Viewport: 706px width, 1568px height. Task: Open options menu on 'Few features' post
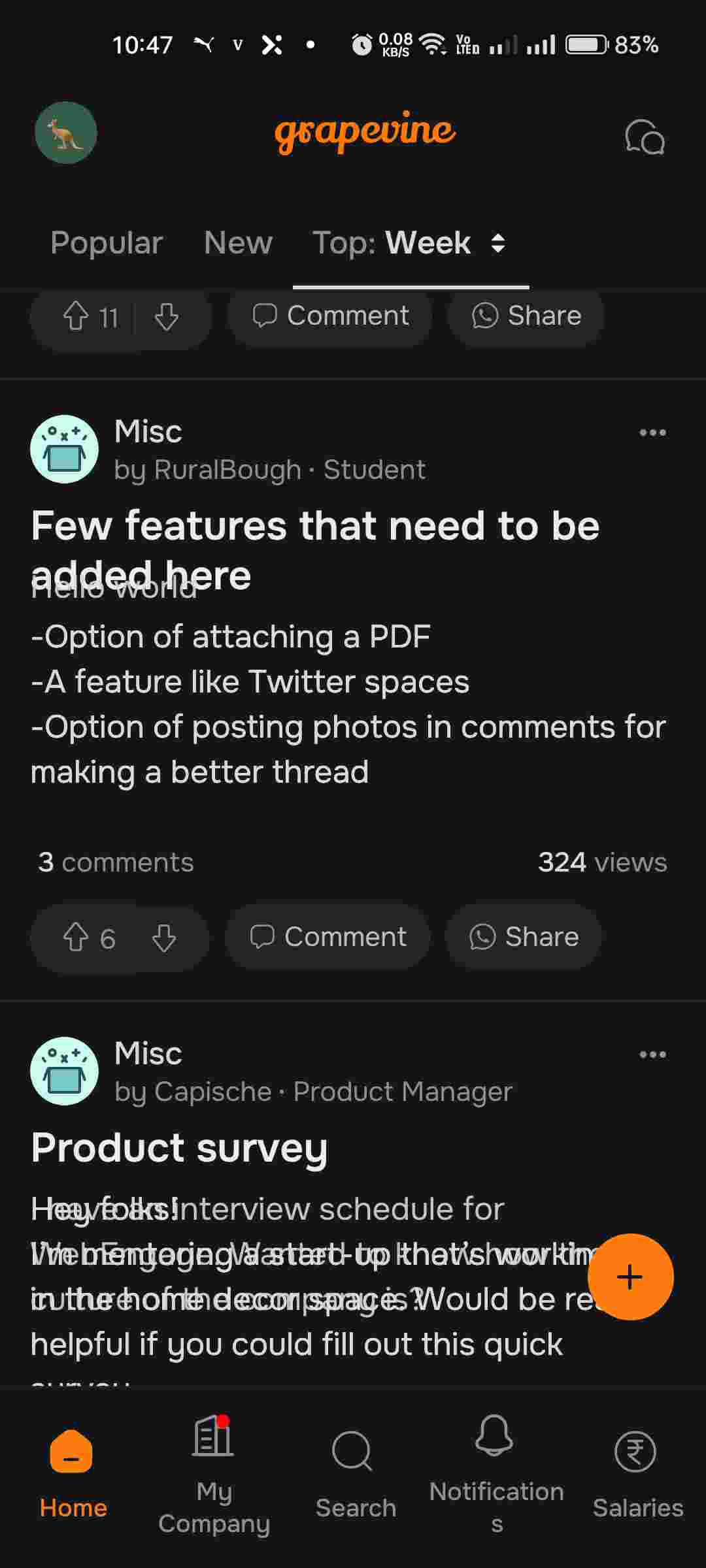pyautogui.click(x=652, y=432)
